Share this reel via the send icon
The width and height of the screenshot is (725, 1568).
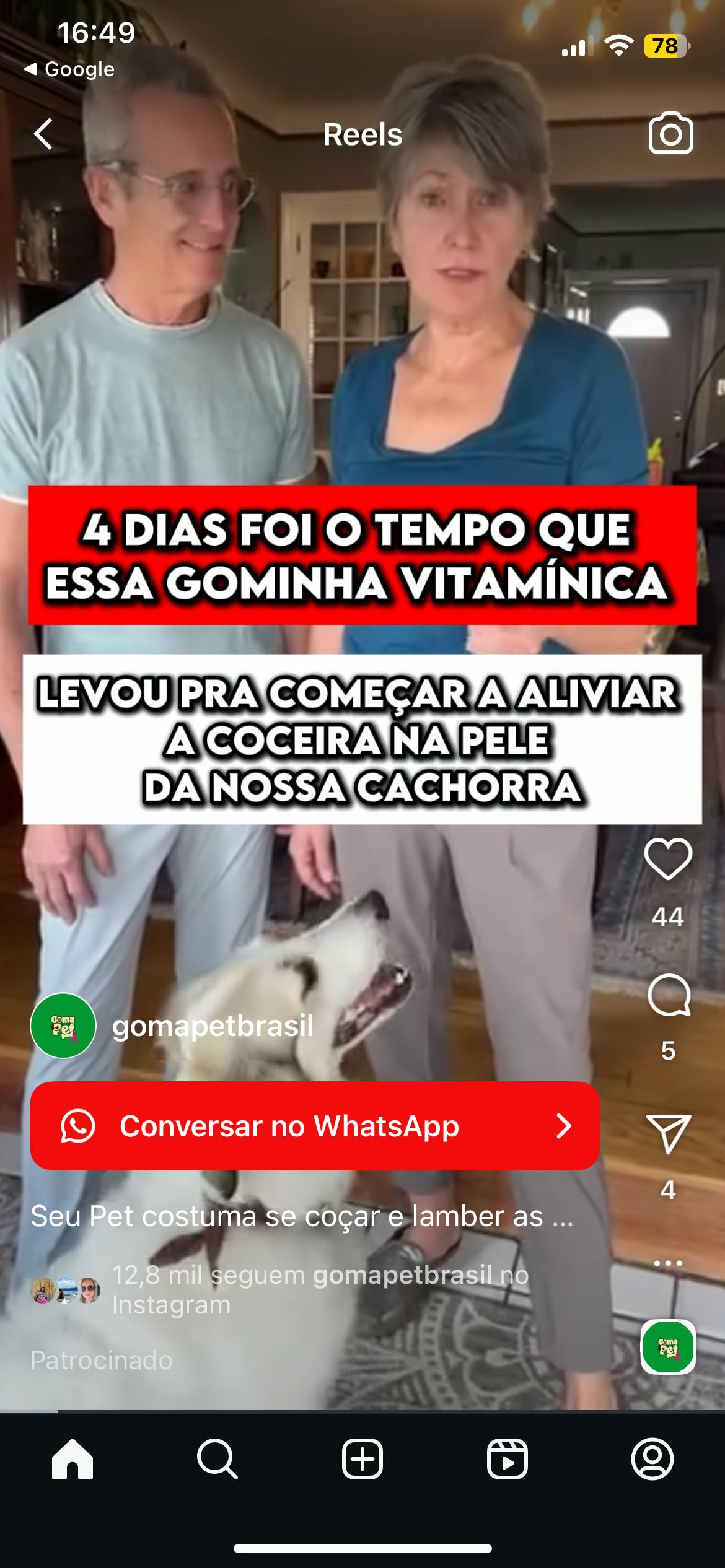(668, 1134)
